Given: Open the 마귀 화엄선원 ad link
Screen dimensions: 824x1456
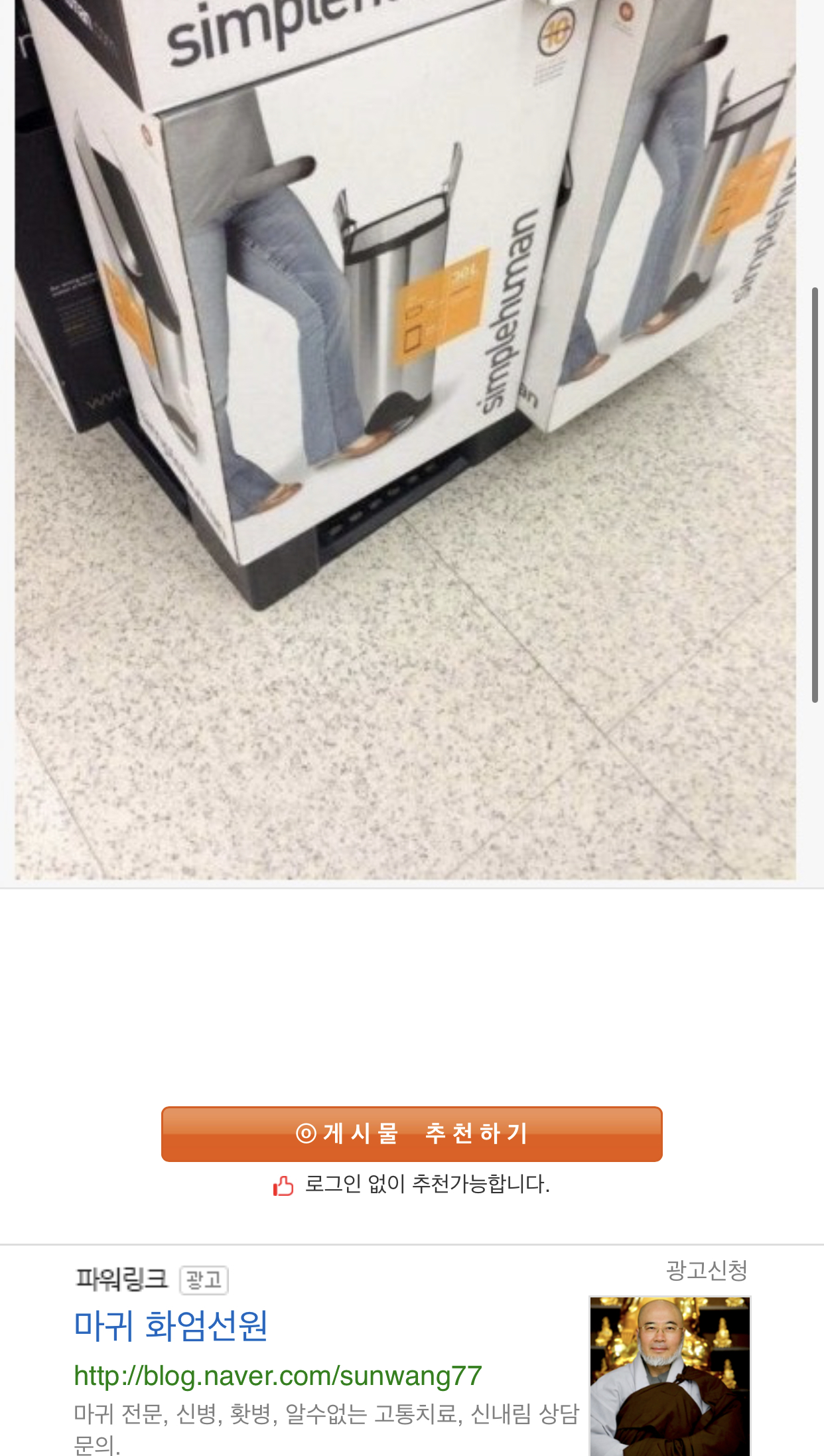Looking at the screenshot, I should coord(171,1327).
